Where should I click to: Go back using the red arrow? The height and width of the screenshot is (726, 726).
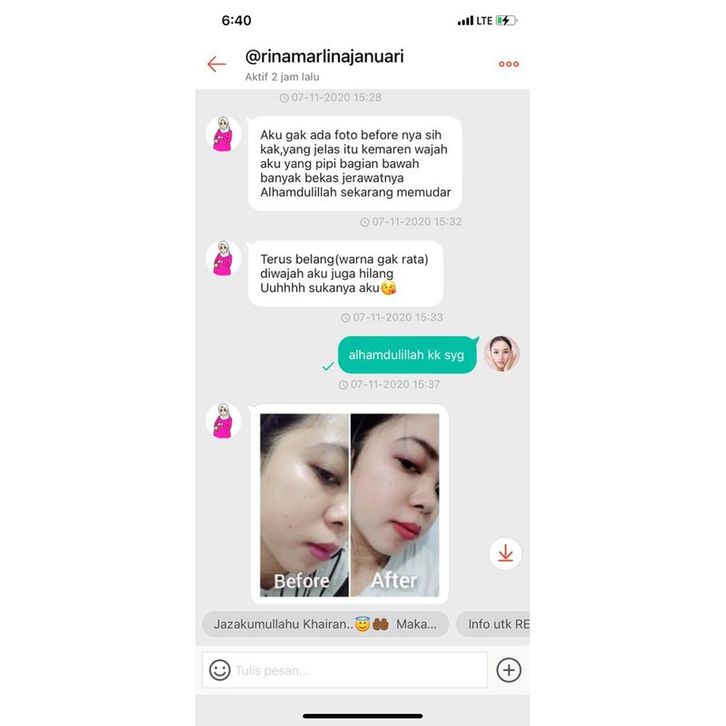pyautogui.click(x=216, y=64)
